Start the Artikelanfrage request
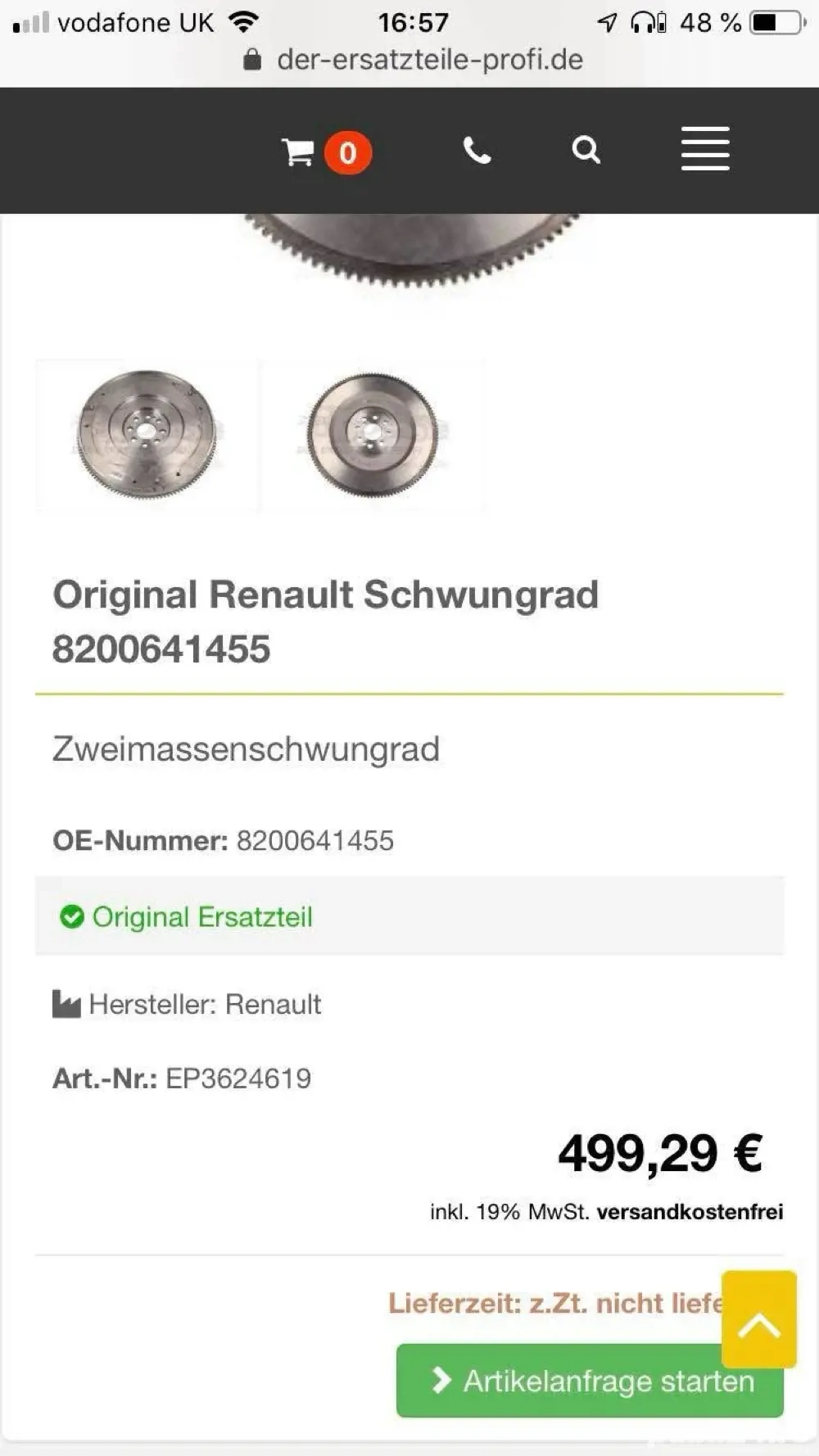The width and height of the screenshot is (819, 1456). (565, 1382)
